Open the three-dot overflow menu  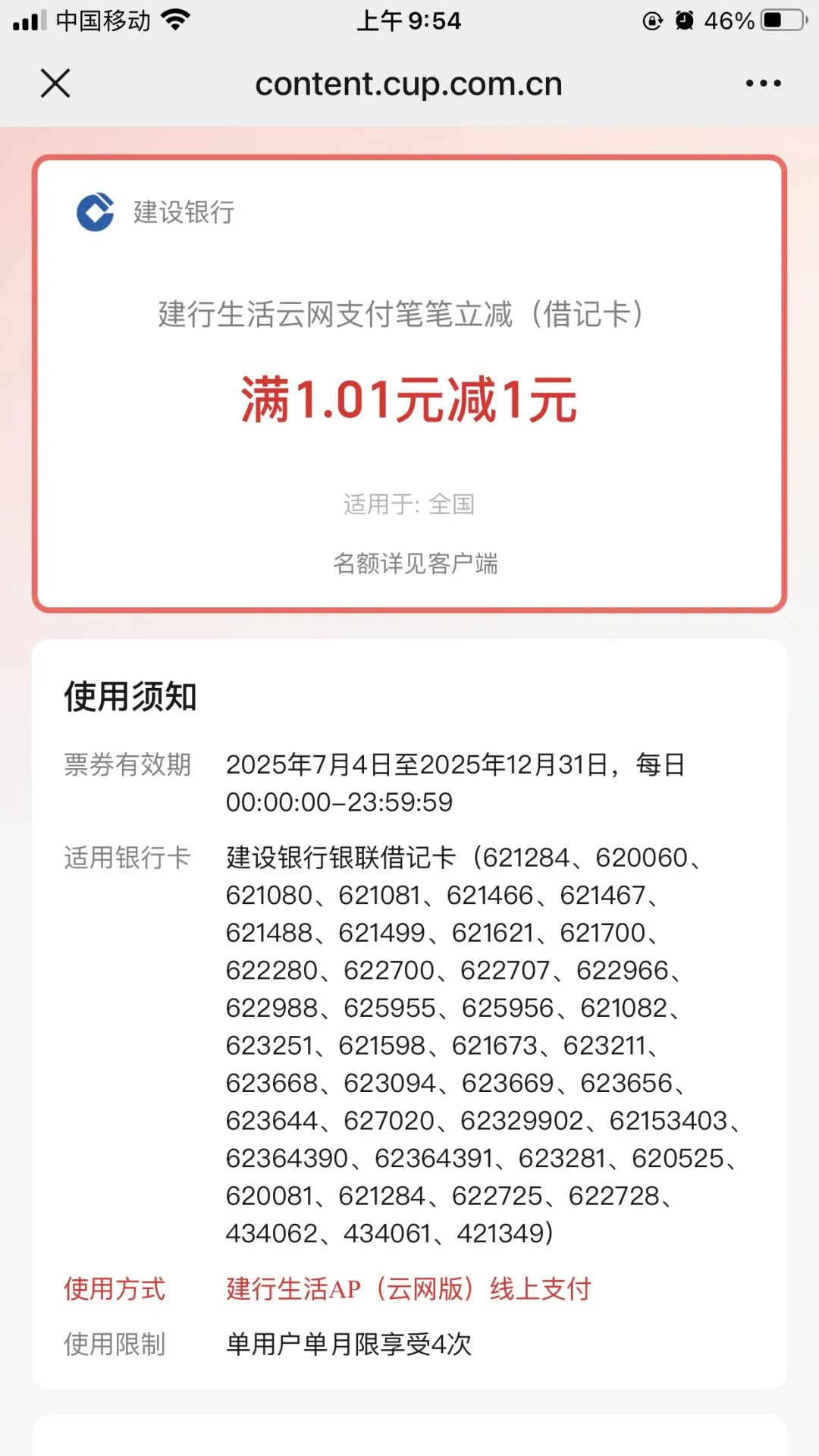click(763, 83)
